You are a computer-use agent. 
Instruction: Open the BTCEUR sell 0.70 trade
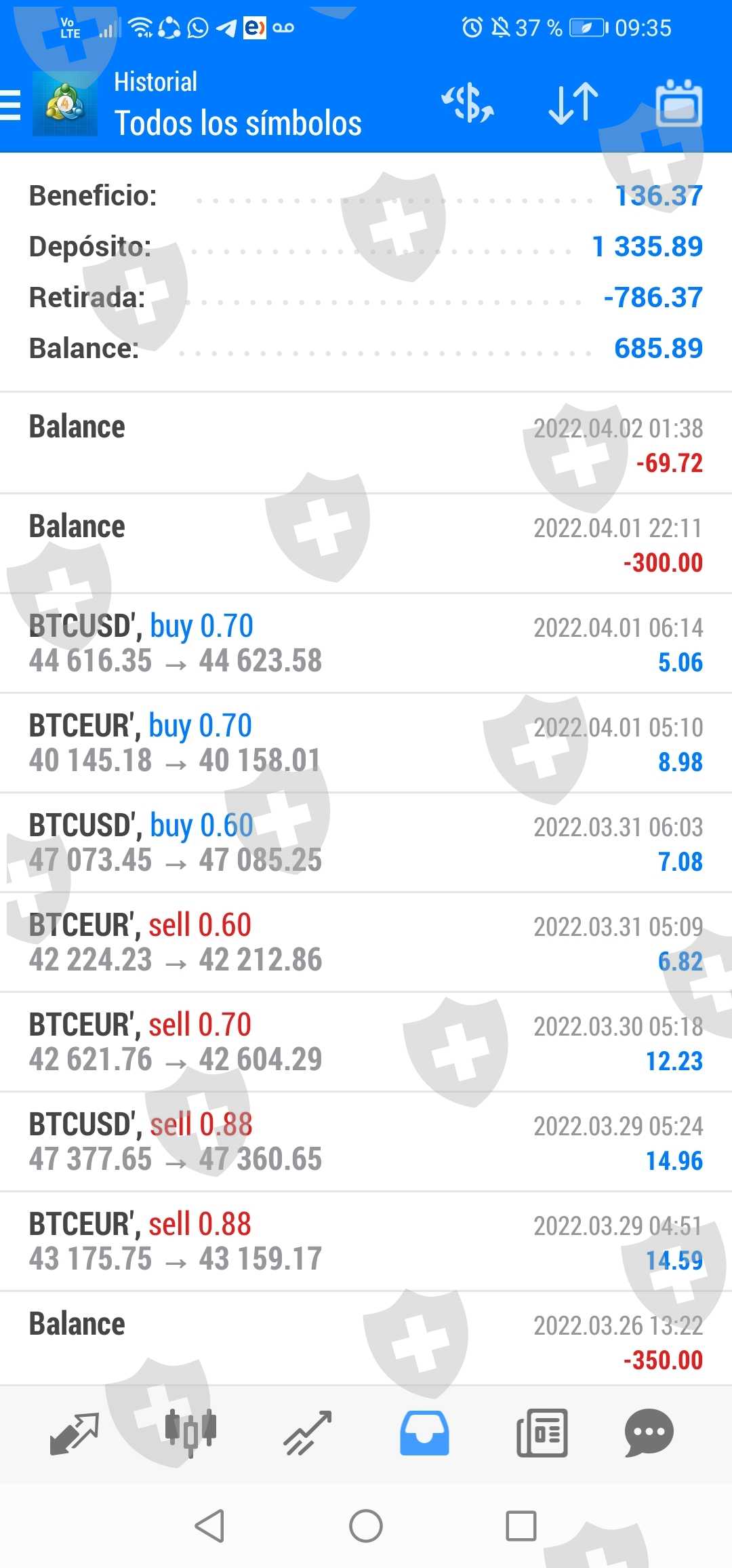click(x=366, y=1042)
